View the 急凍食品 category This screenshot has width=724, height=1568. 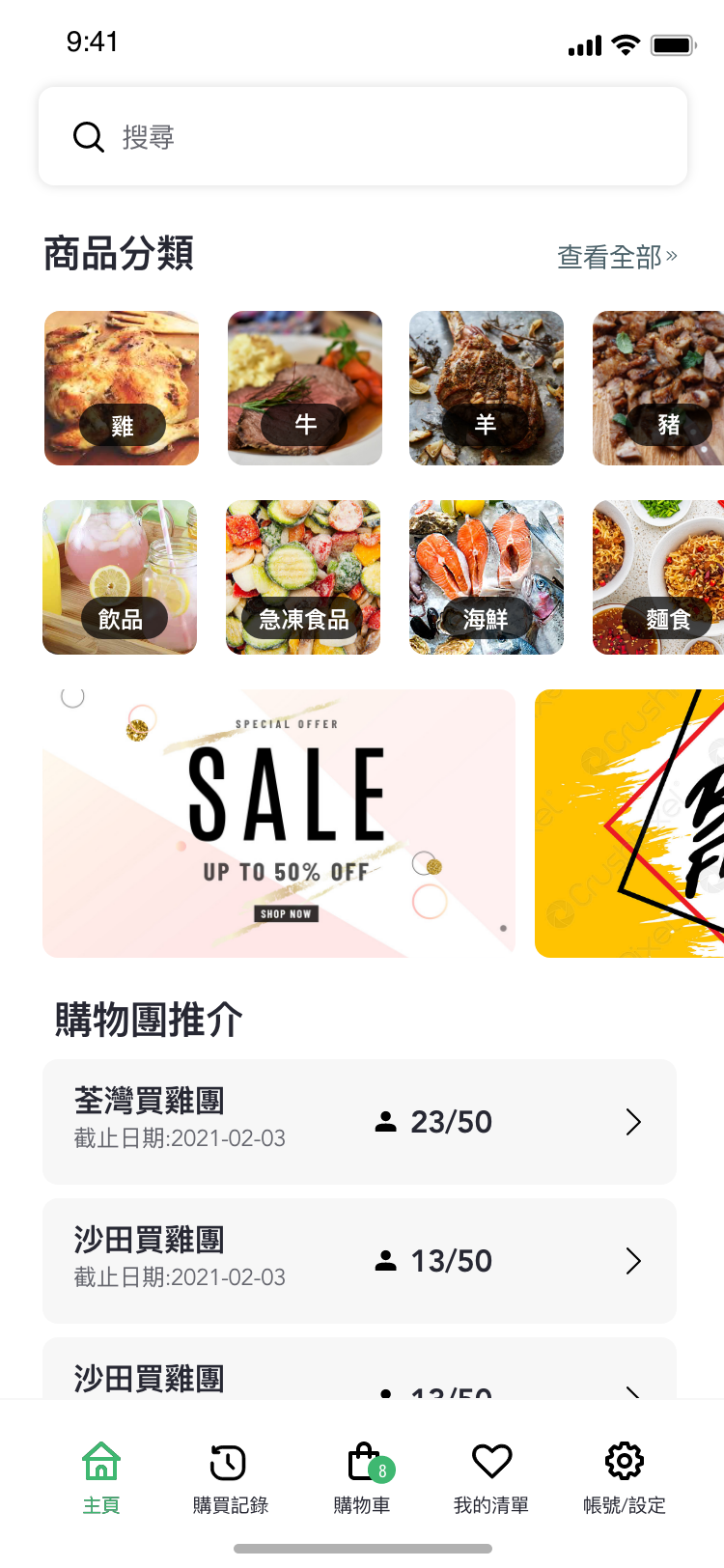[x=303, y=577]
